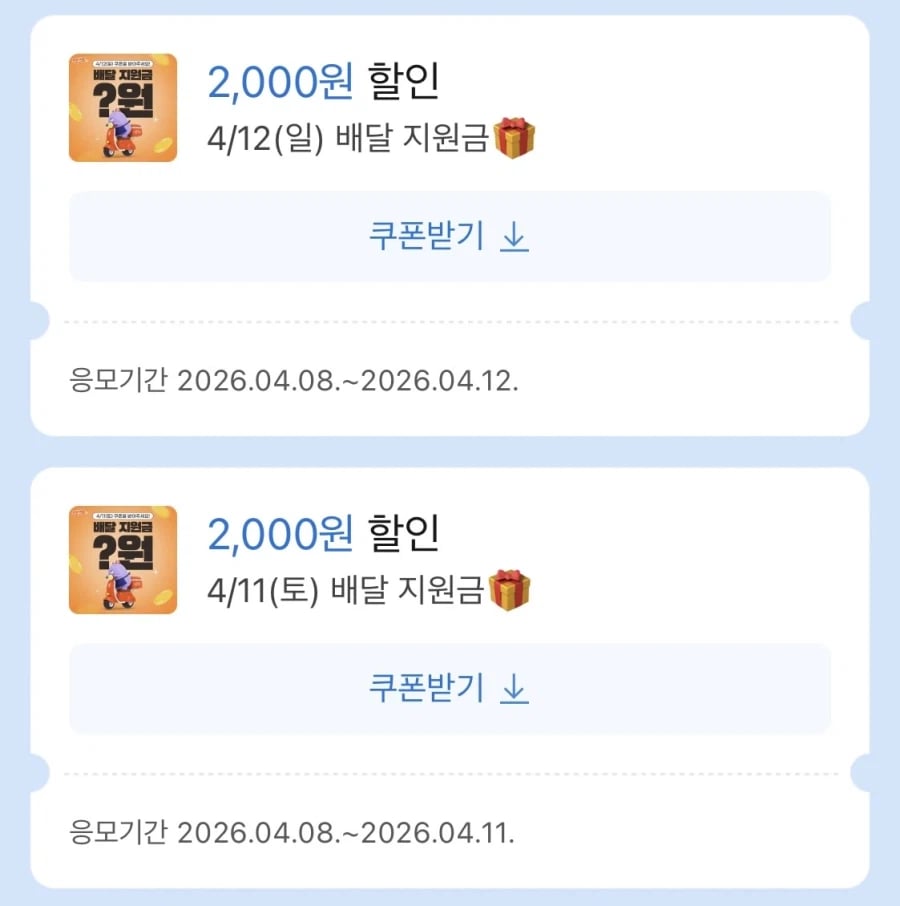Select the '배달 지원금 ?원' badge image on the bottom coupon

click(122, 552)
